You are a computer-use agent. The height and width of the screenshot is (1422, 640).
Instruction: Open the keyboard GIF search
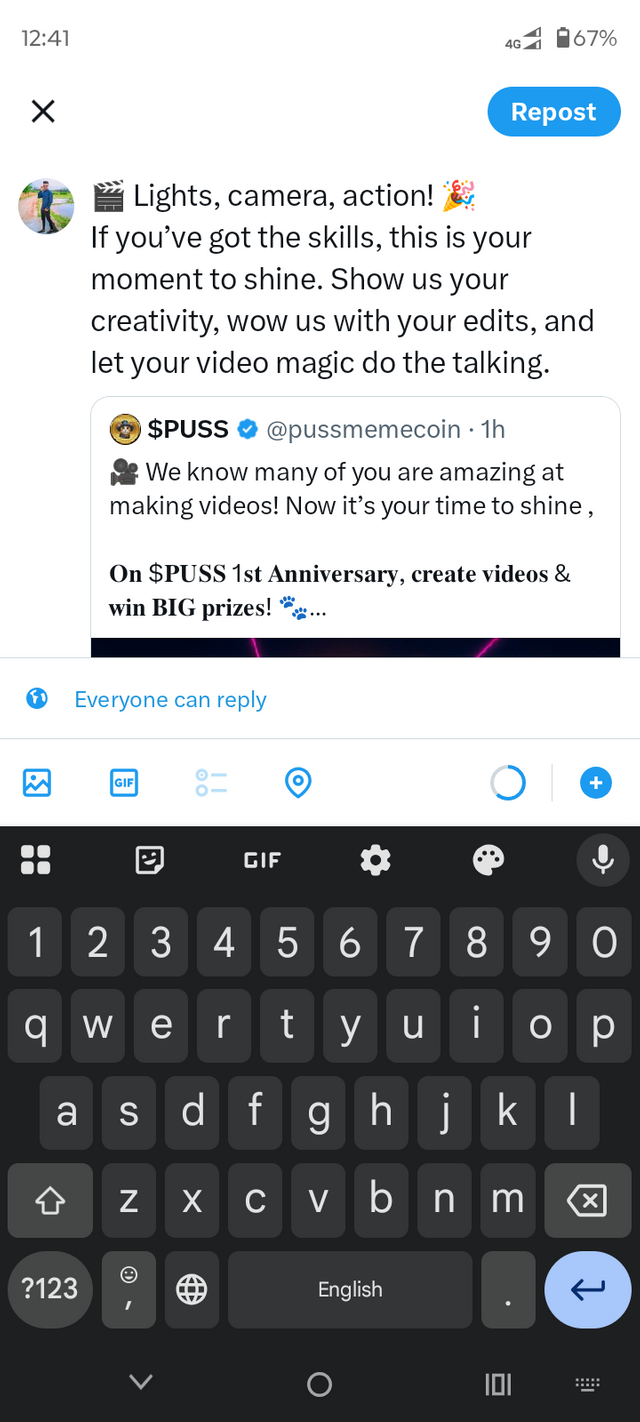click(262, 859)
